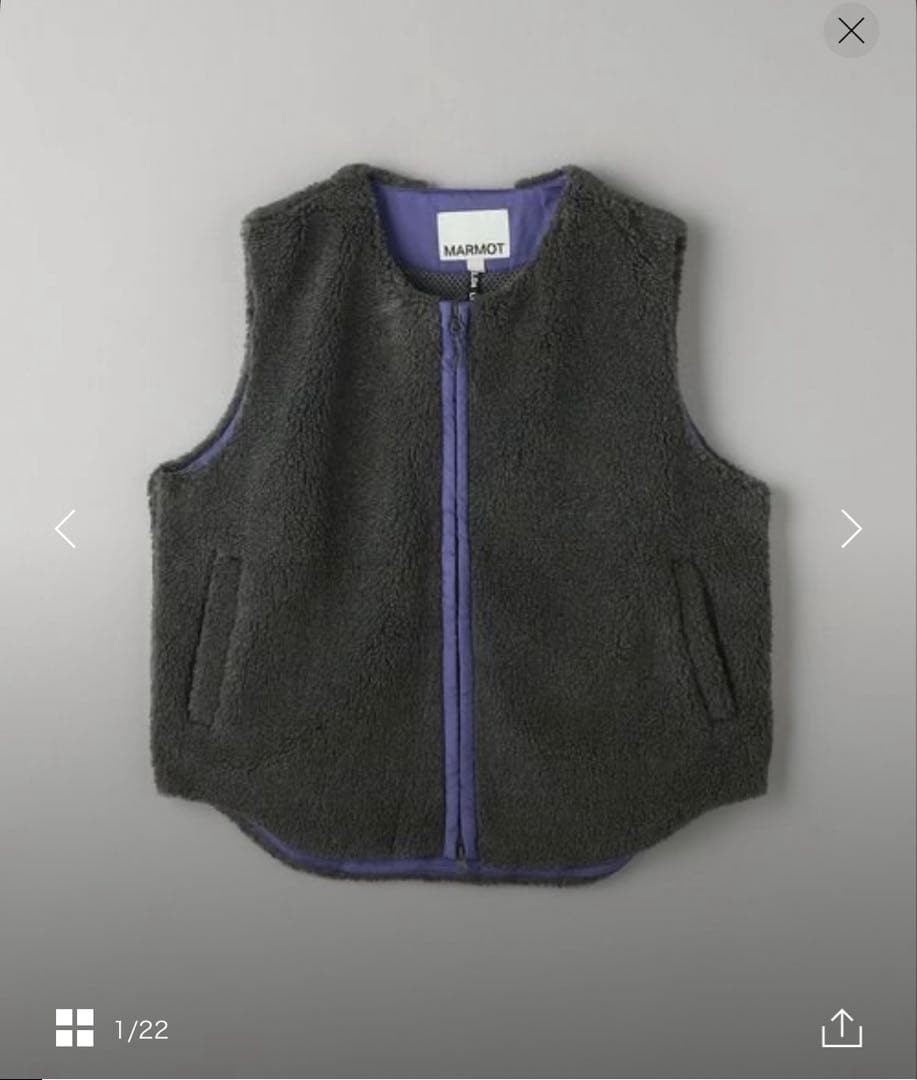Open the grid view of all photos
Viewport: 917px width, 1080px height.
pyautogui.click(x=75, y=1027)
